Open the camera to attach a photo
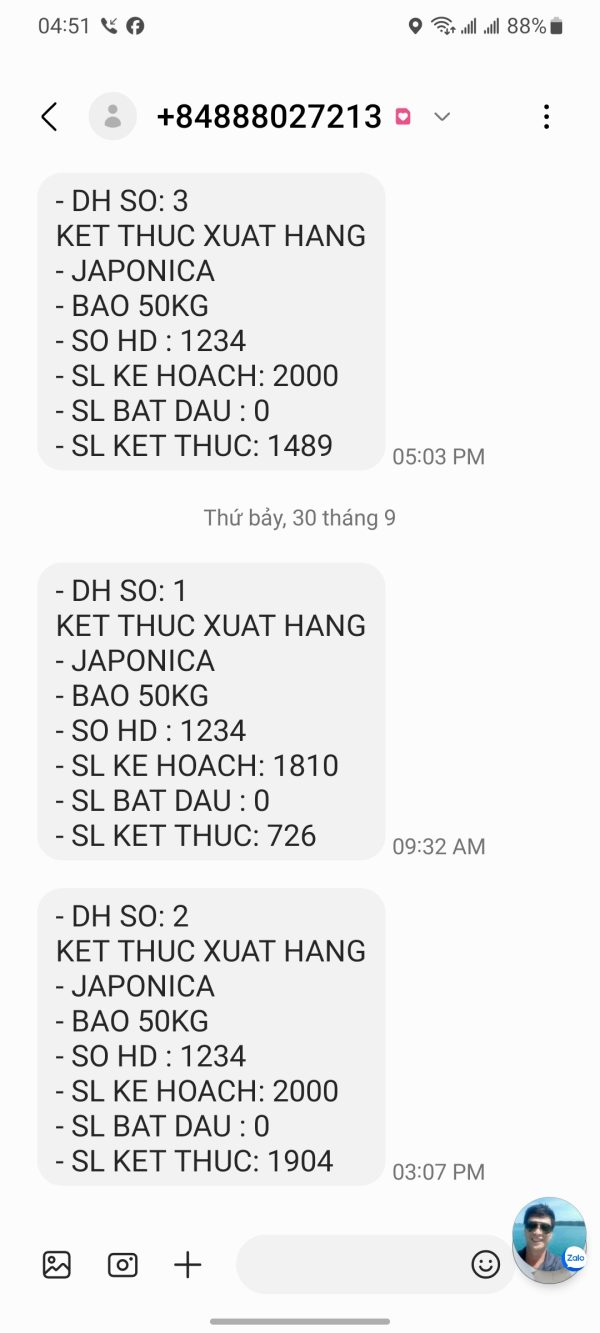 pyautogui.click(x=122, y=1265)
